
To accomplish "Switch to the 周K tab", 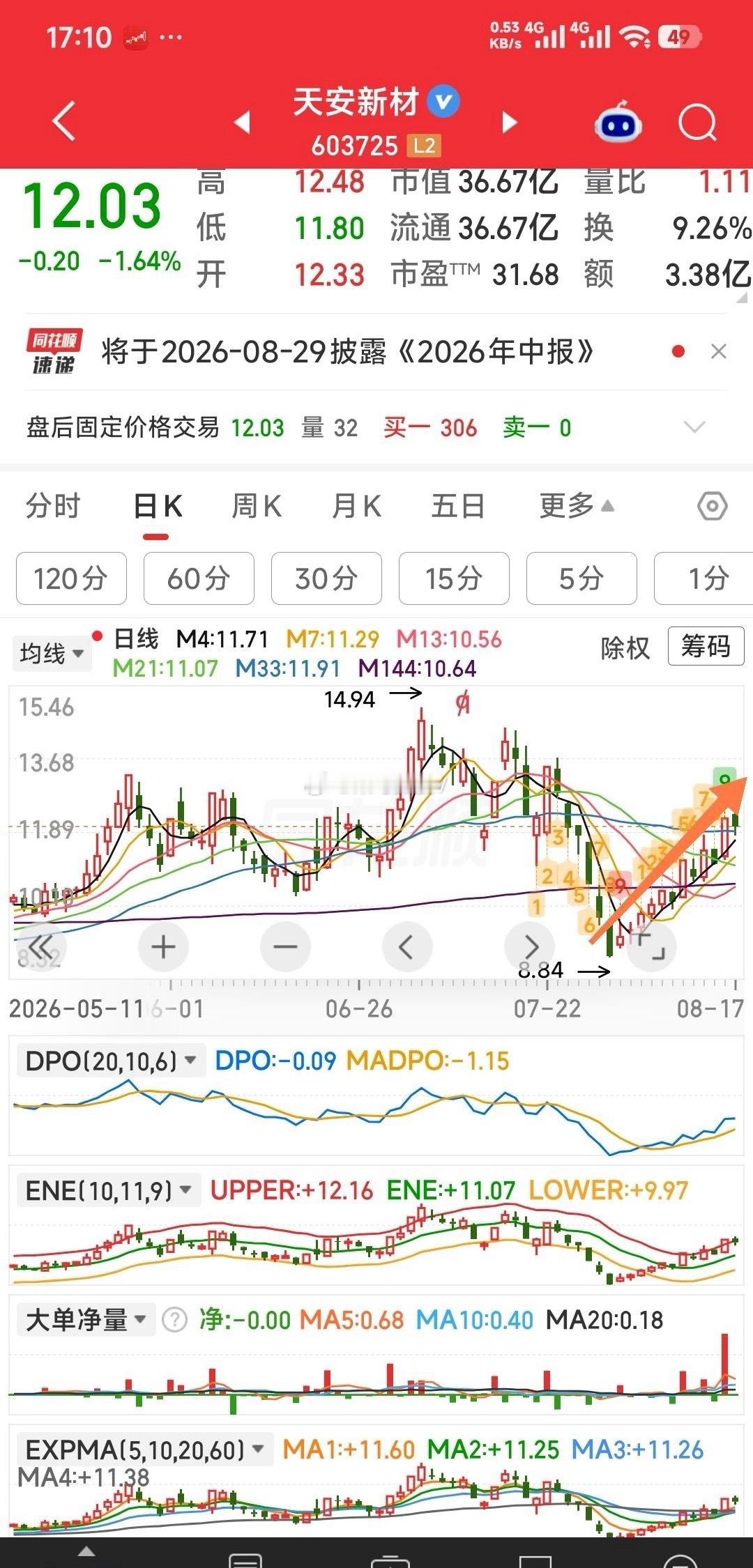I will click(x=257, y=506).
